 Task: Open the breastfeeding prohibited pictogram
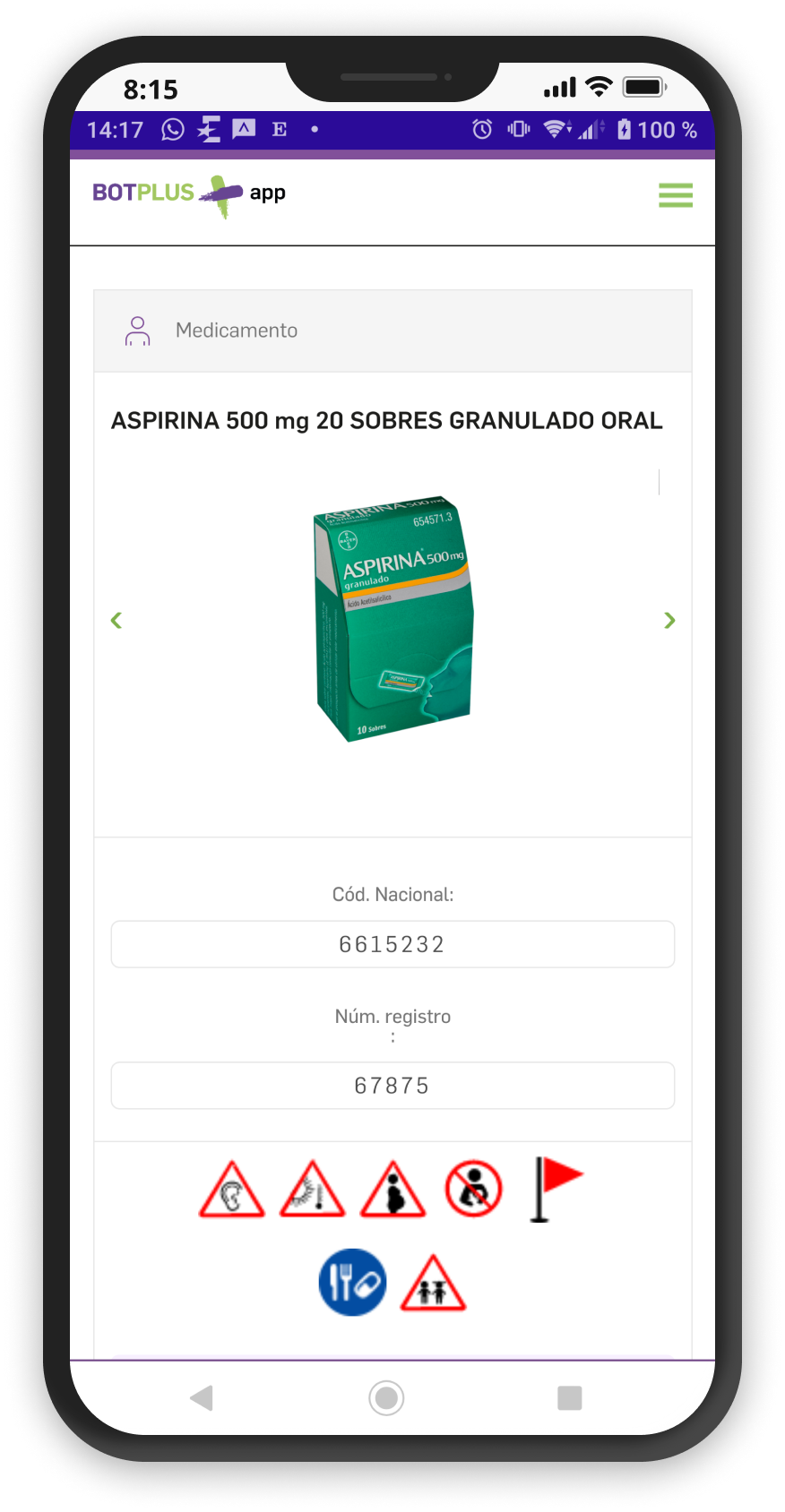pyautogui.click(x=473, y=1190)
